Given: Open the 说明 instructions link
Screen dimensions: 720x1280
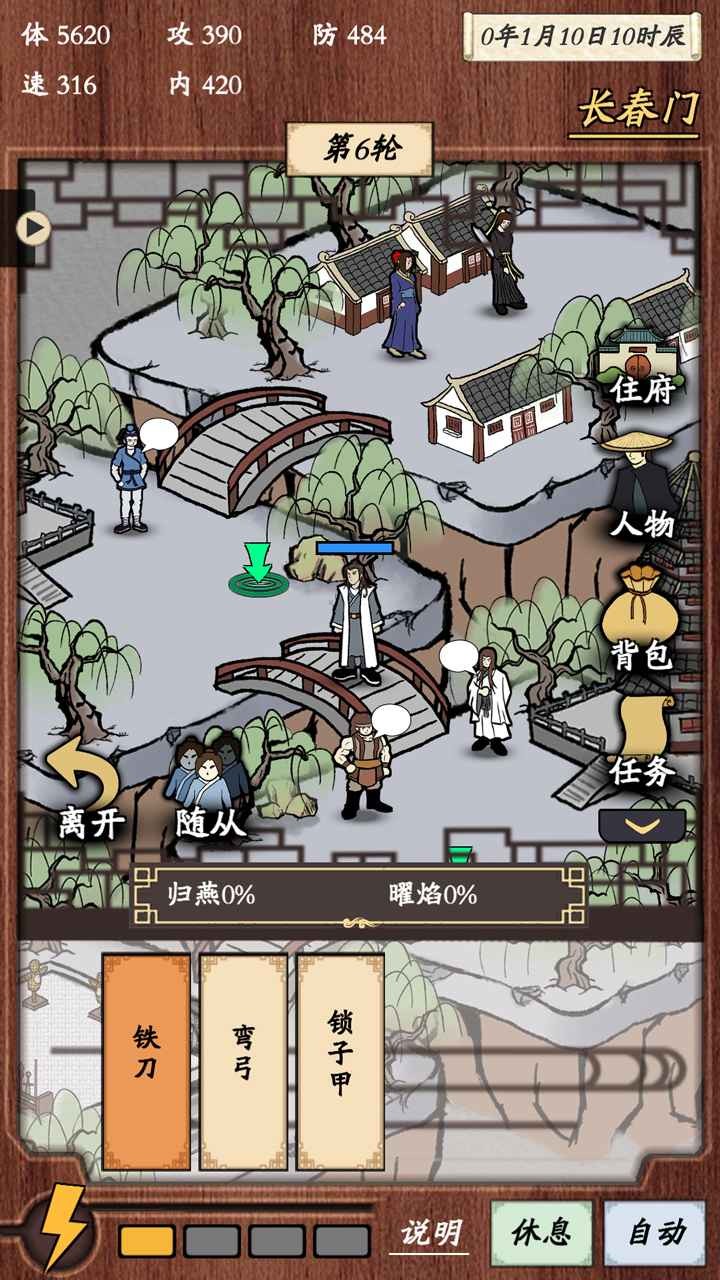Looking at the screenshot, I should 431,1233.
